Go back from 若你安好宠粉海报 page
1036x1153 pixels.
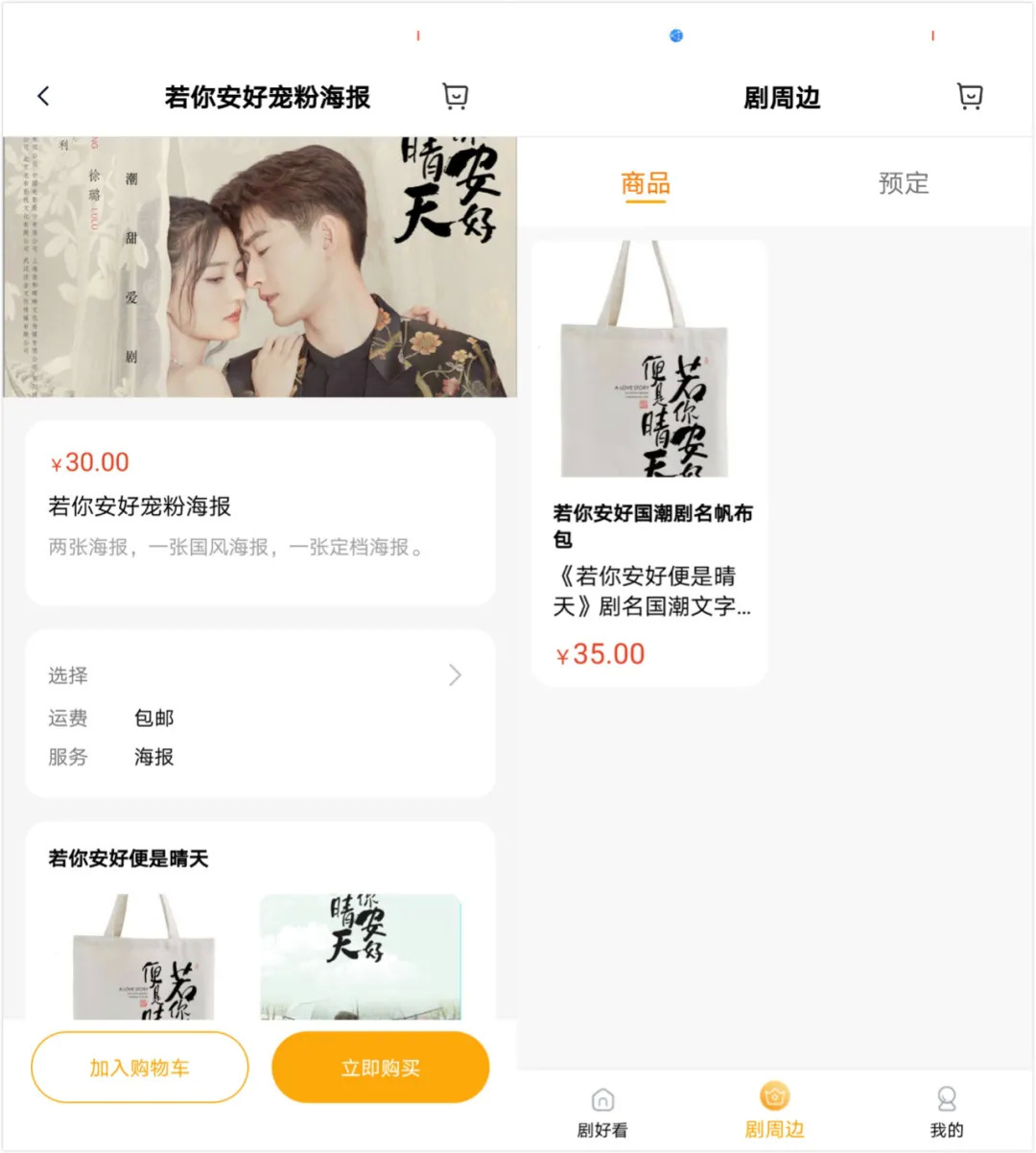pyautogui.click(x=43, y=96)
